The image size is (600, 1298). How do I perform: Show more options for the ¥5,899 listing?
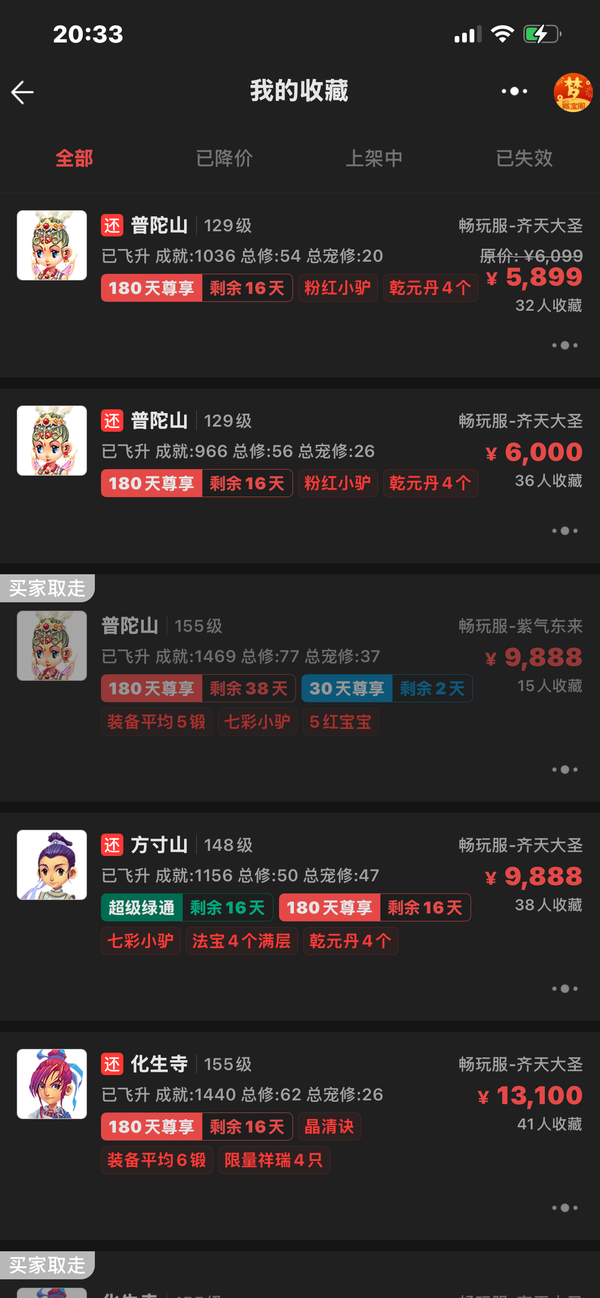[x=564, y=345]
